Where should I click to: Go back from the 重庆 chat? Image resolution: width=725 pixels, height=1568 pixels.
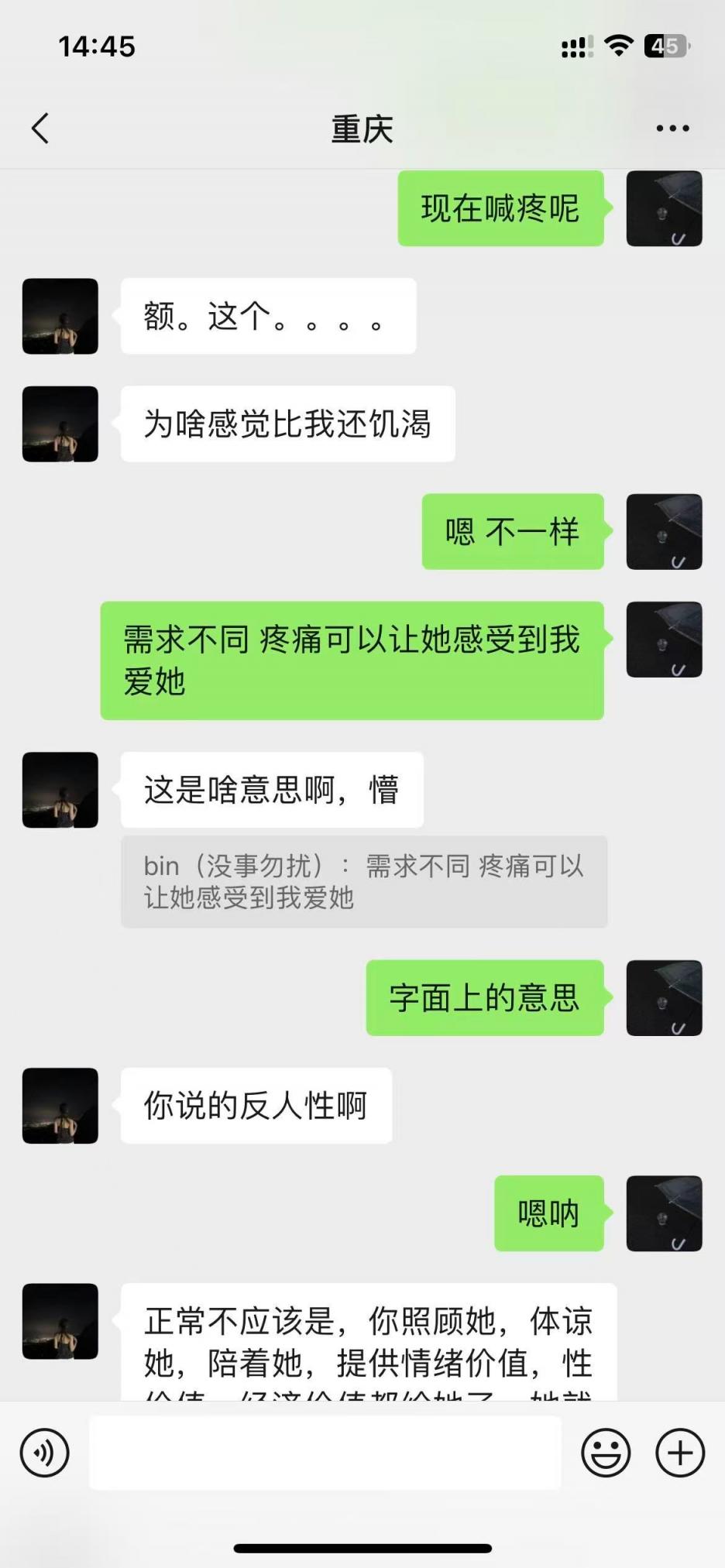click(40, 129)
